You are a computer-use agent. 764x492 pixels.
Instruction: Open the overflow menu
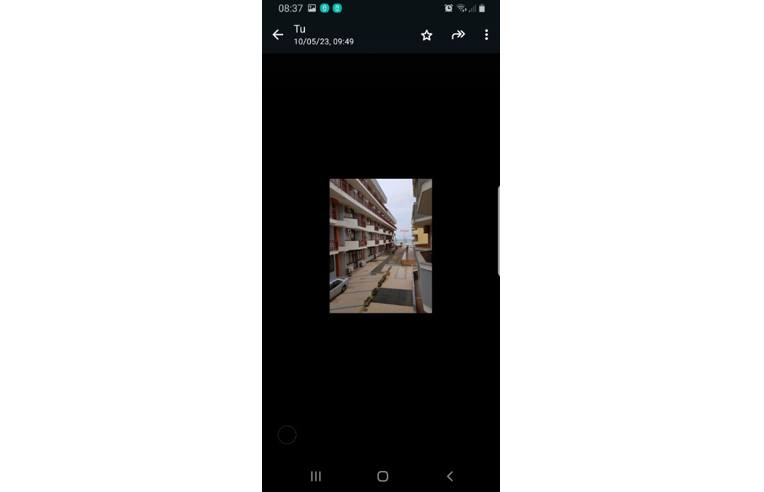[x=486, y=35]
